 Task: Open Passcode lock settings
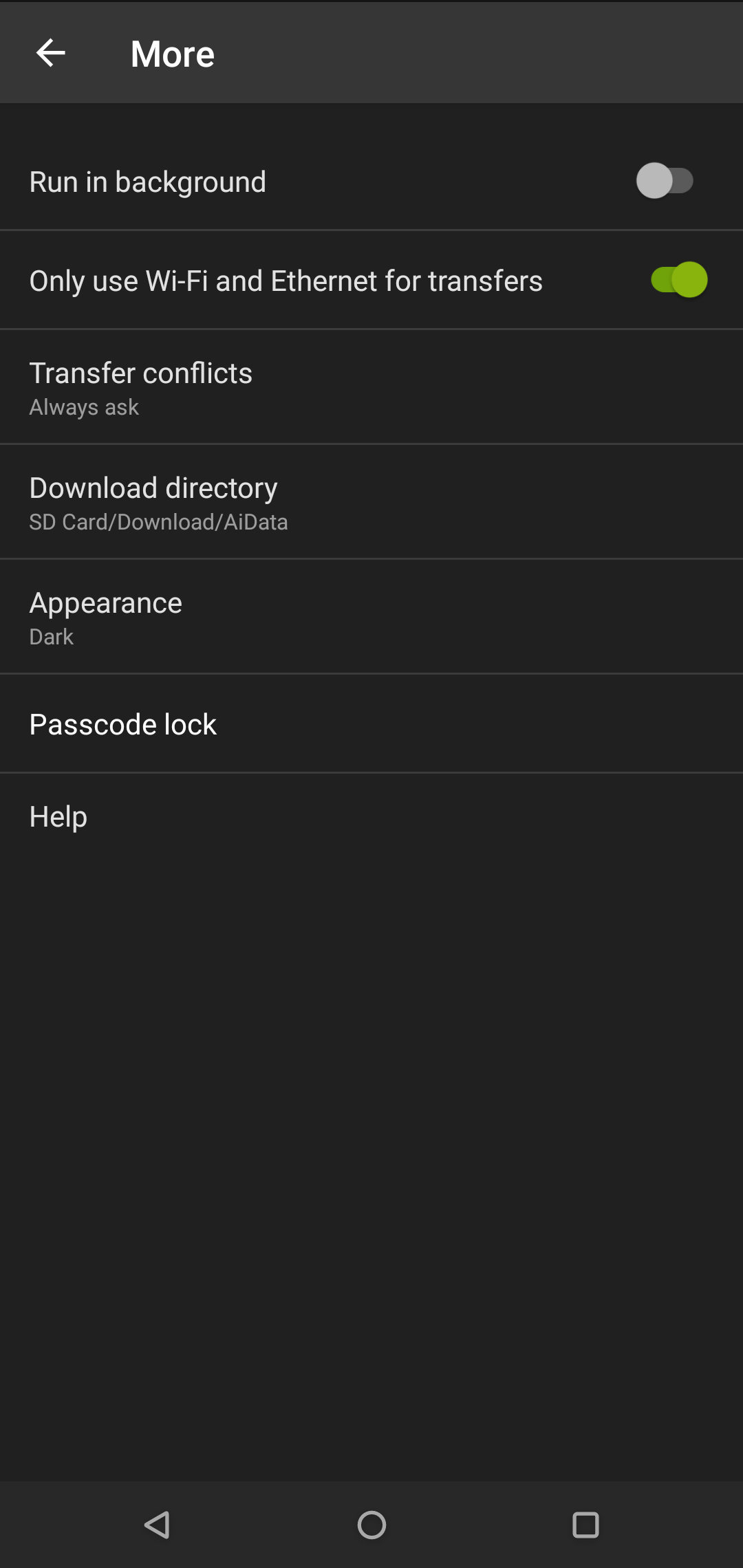[371, 724]
